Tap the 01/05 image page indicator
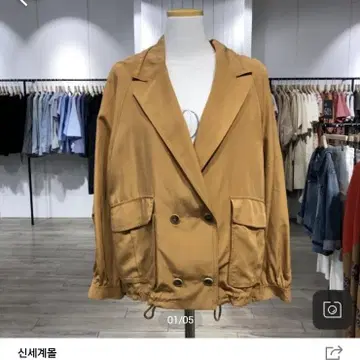360x360 pixels. [180, 320]
